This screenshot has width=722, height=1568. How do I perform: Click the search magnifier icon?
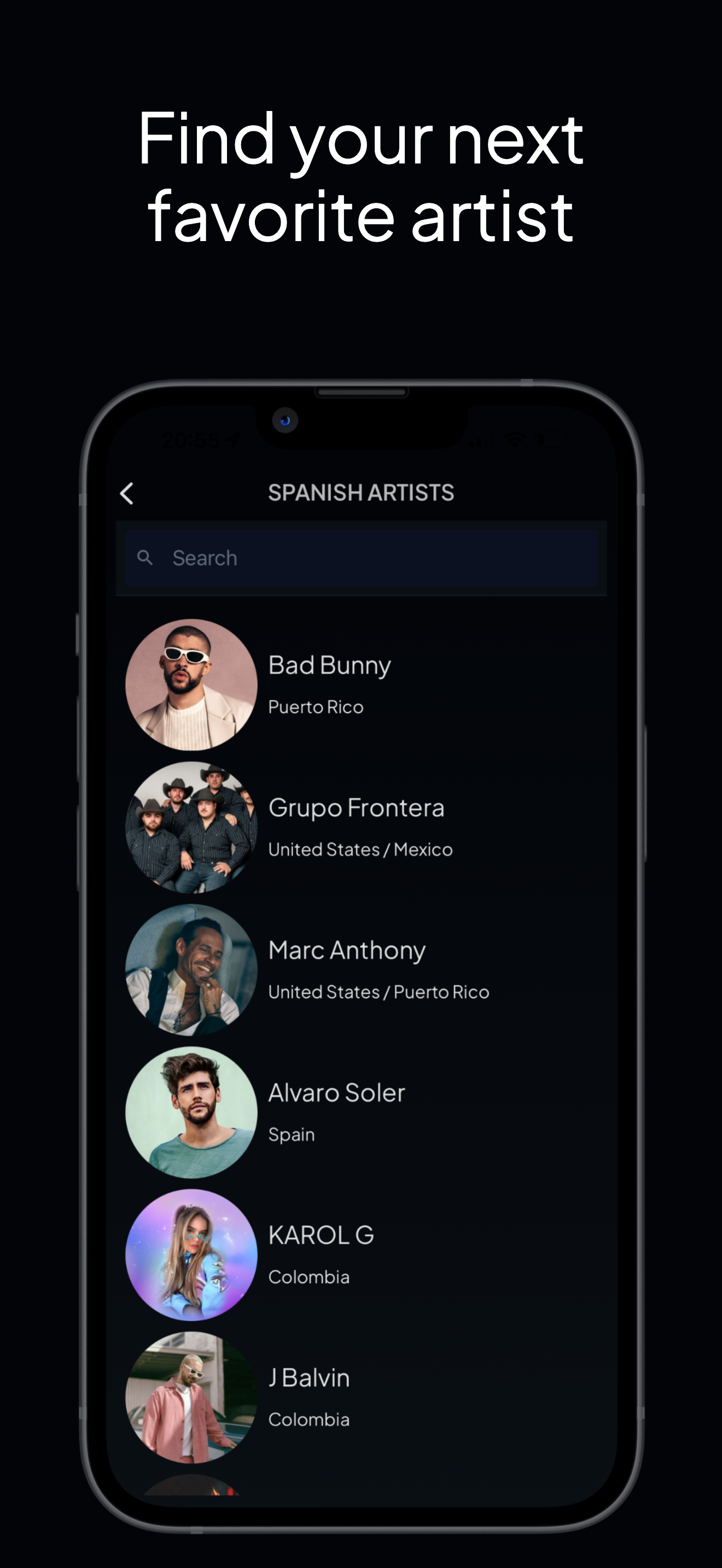click(146, 557)
